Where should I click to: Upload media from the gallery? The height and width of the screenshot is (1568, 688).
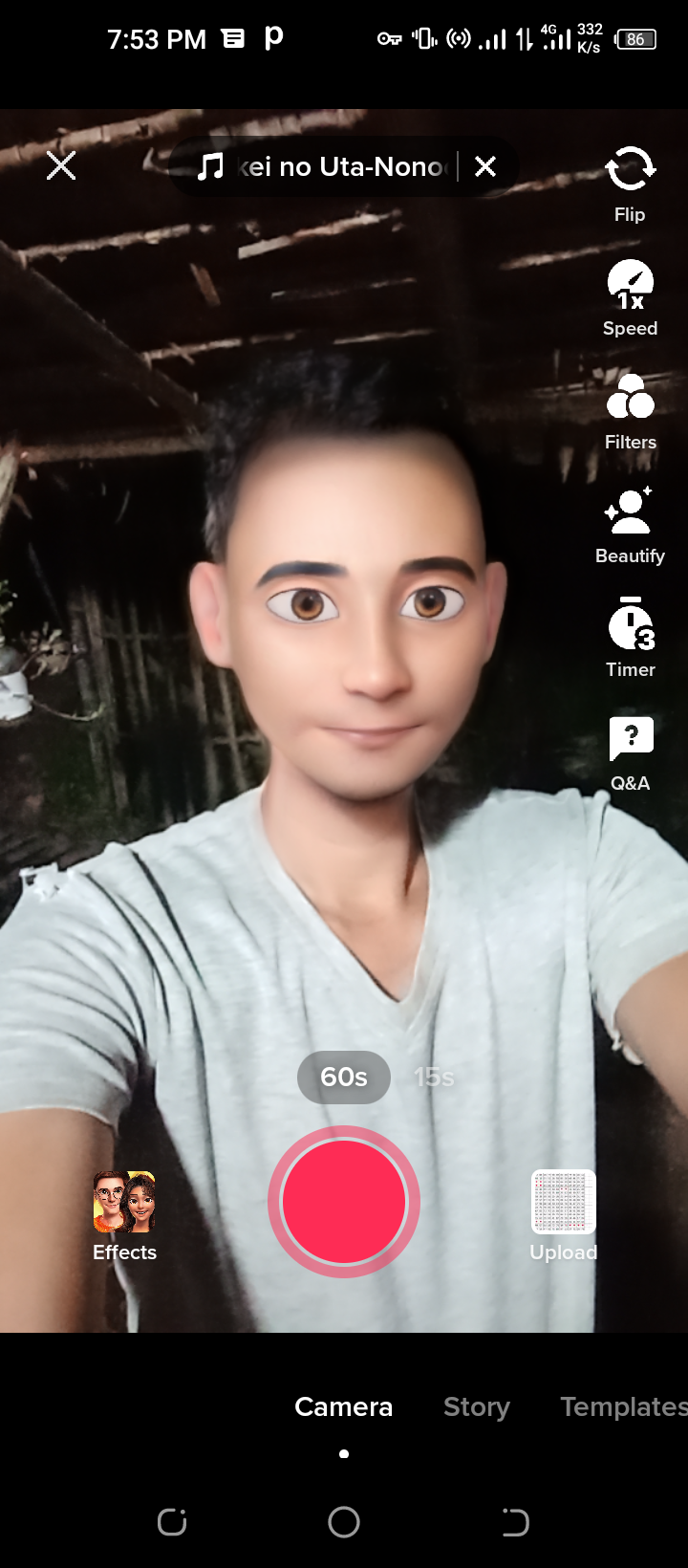(563, 1213)
